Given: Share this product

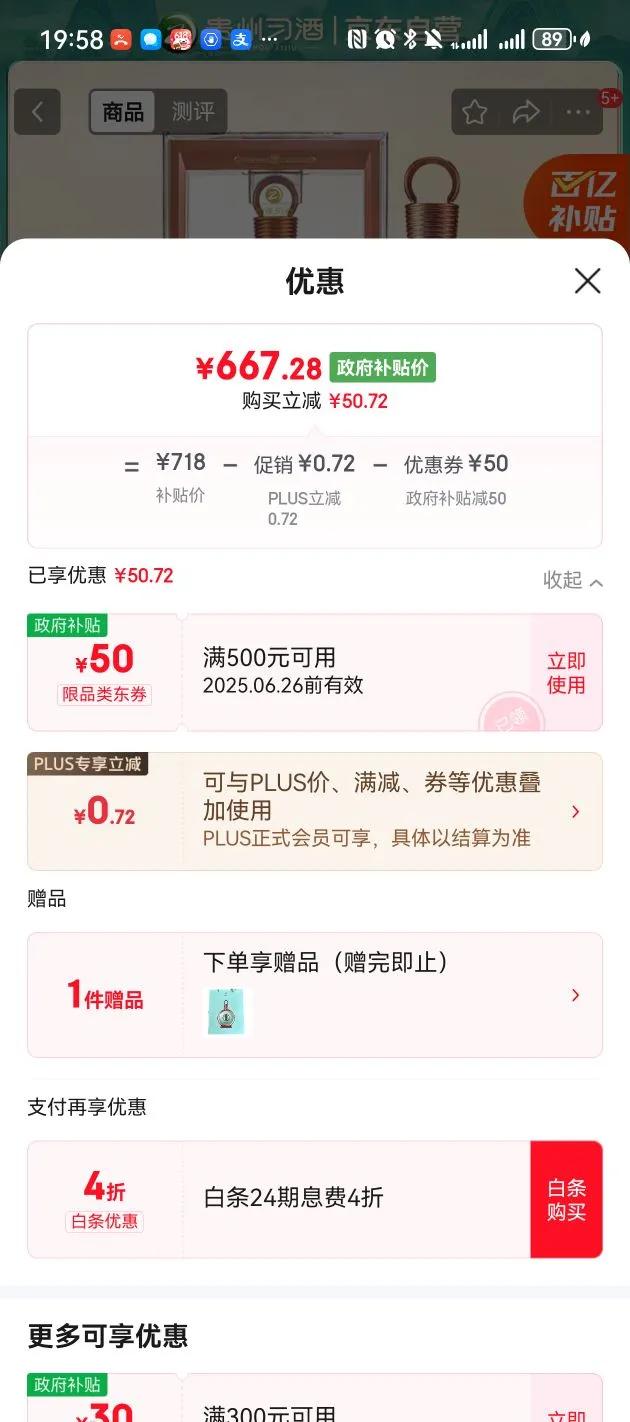Looking at the screenshot, I should [526, 112].
